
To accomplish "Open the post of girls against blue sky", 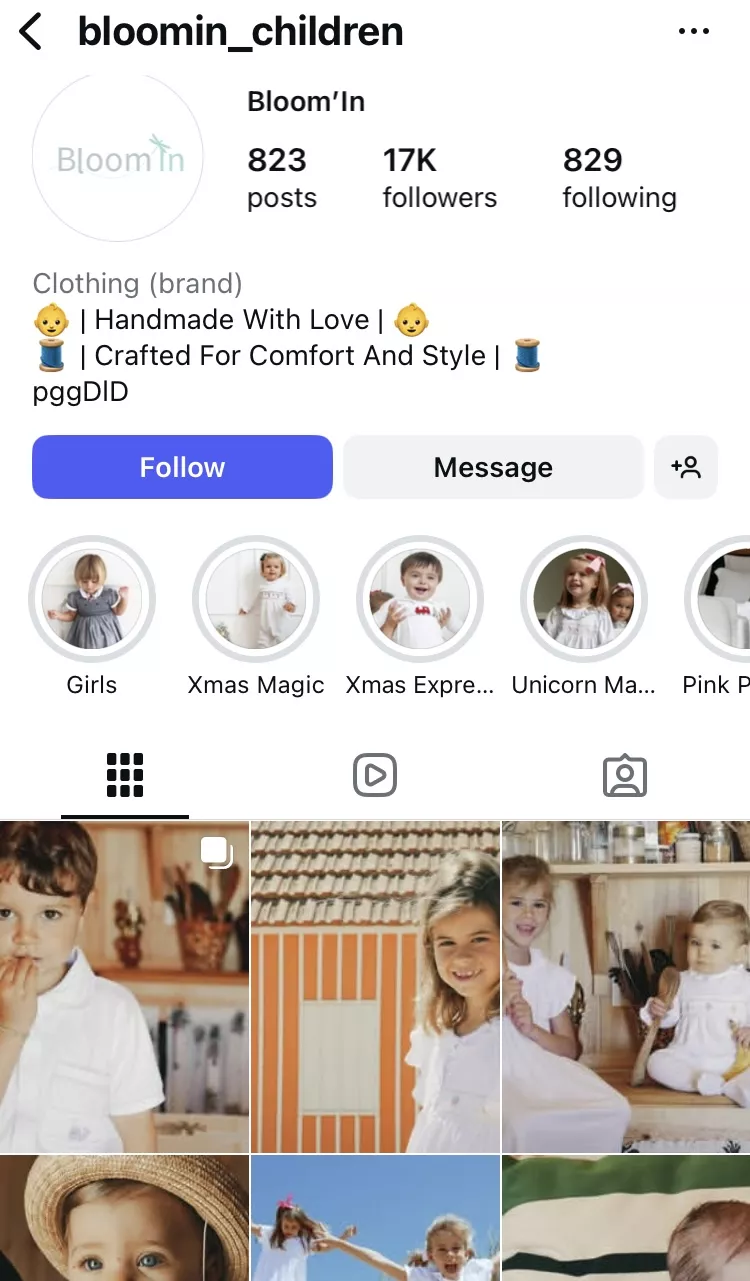I will coord(375,1218).
